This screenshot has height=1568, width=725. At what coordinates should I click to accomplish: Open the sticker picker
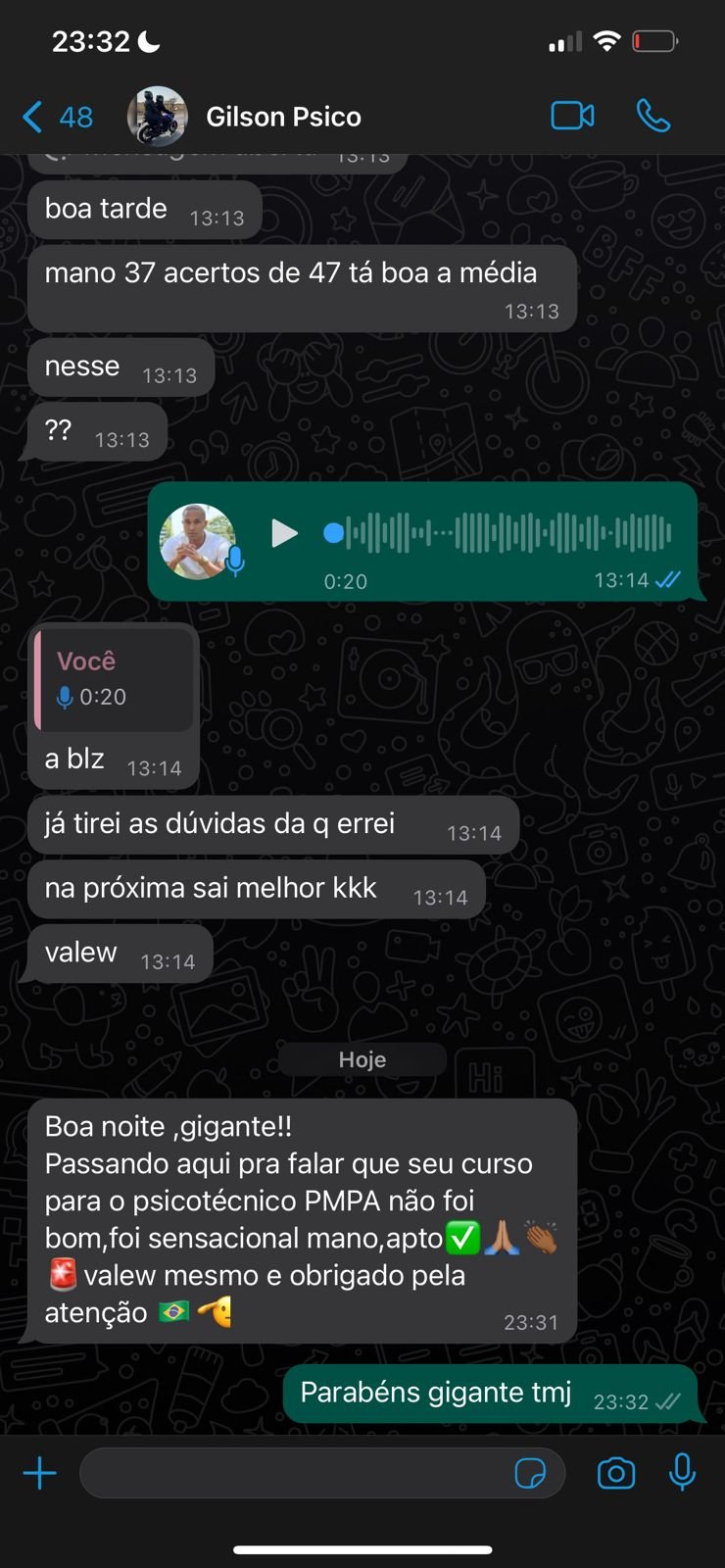click(x=530, y=1473)
